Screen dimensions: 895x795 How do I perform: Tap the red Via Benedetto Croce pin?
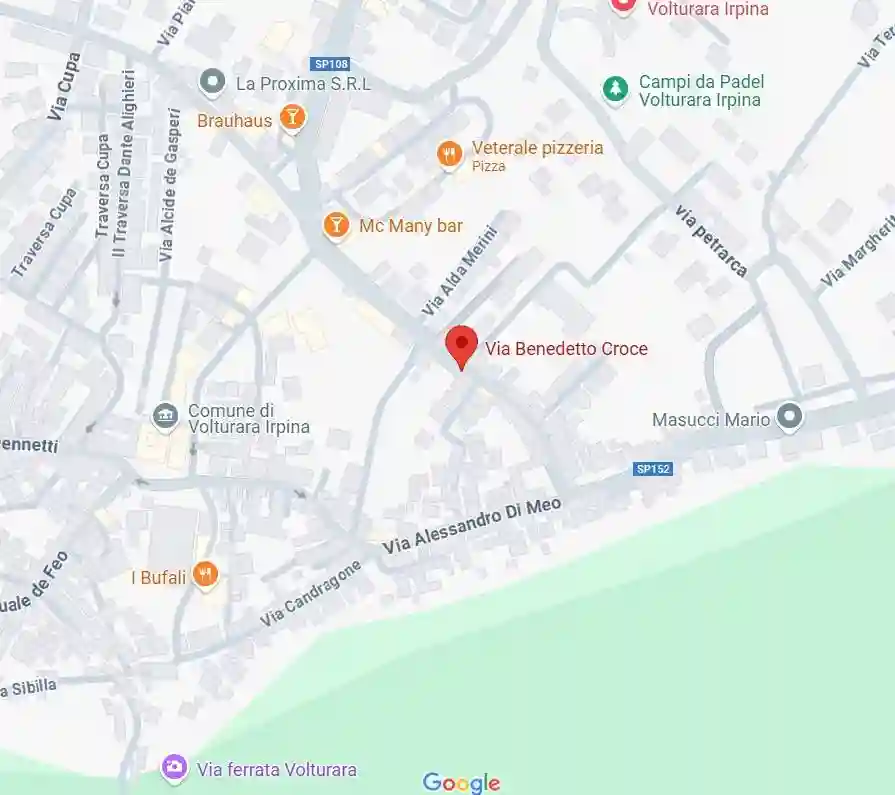point(460,346)
